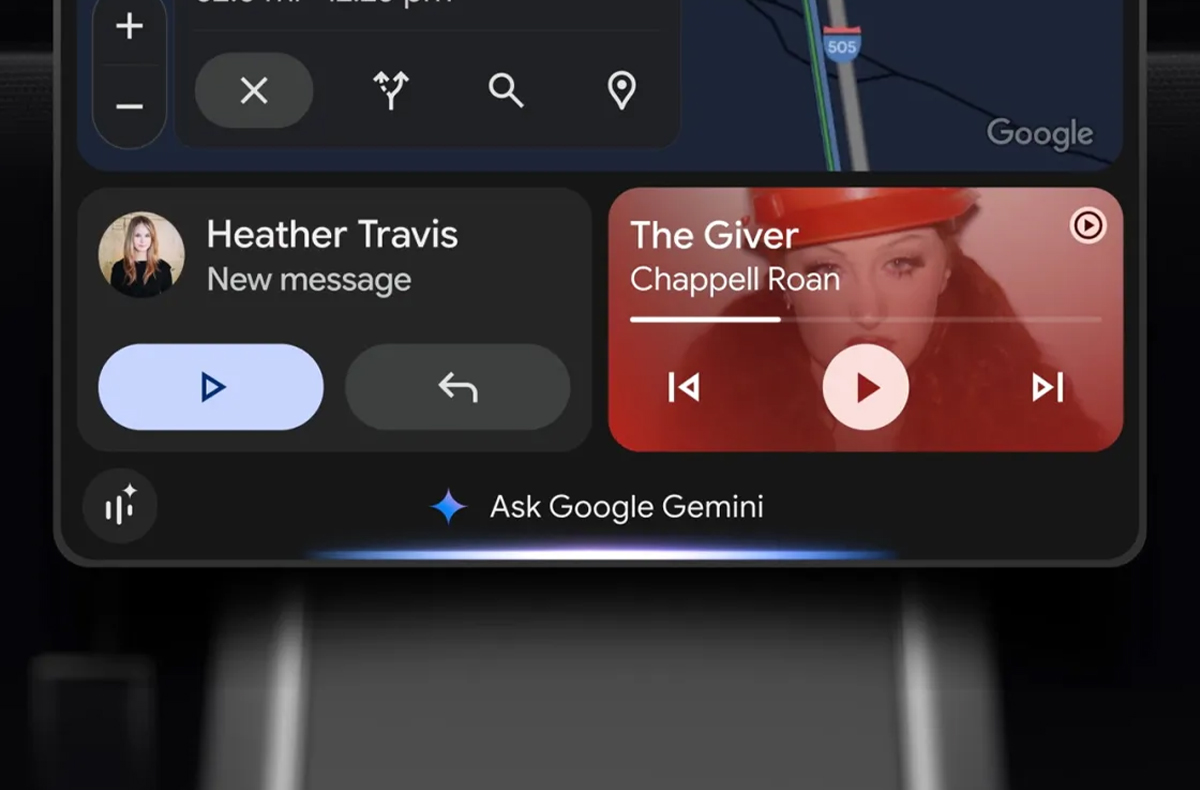Close the current navigation route

coord(254,91)
